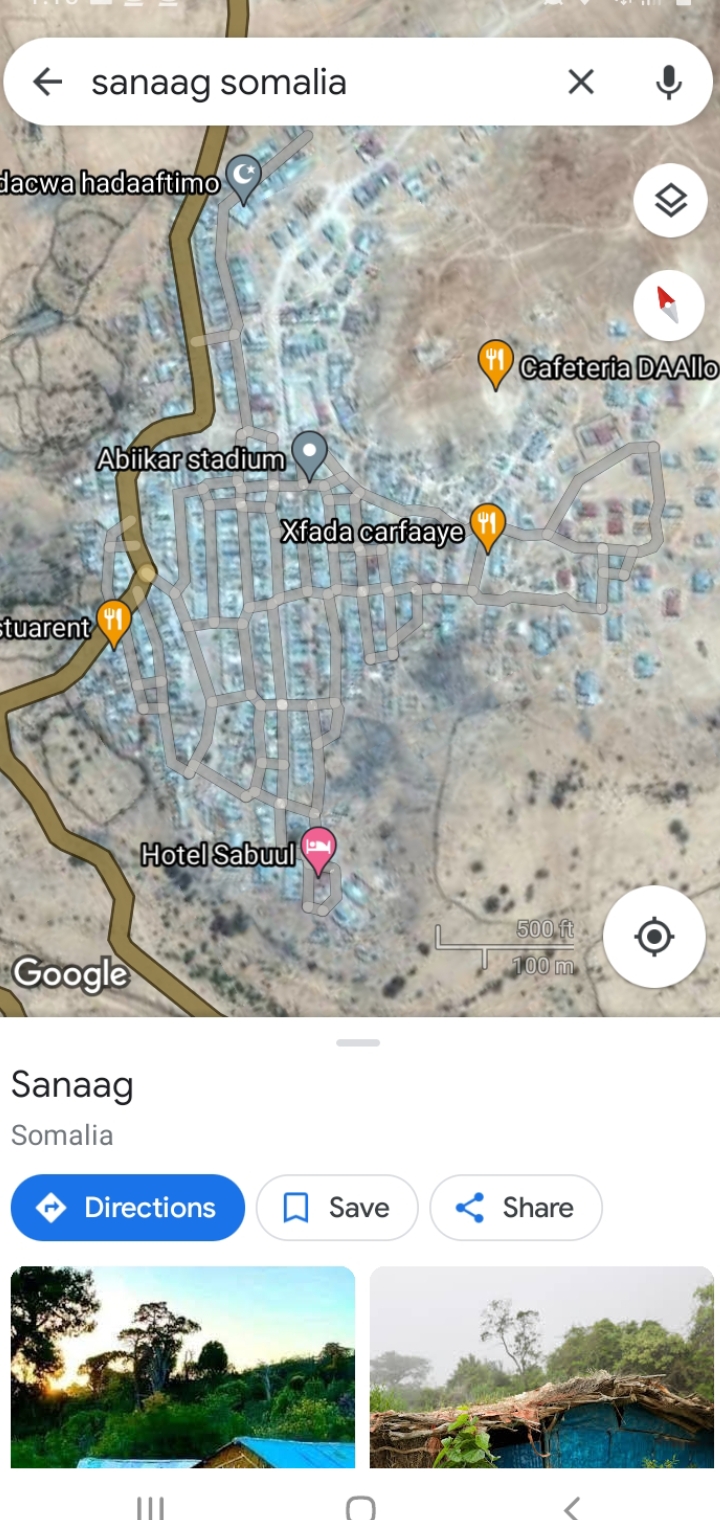
Task: Open the Xfada carfaaye restaurant pin
Action: click(487, 525)
